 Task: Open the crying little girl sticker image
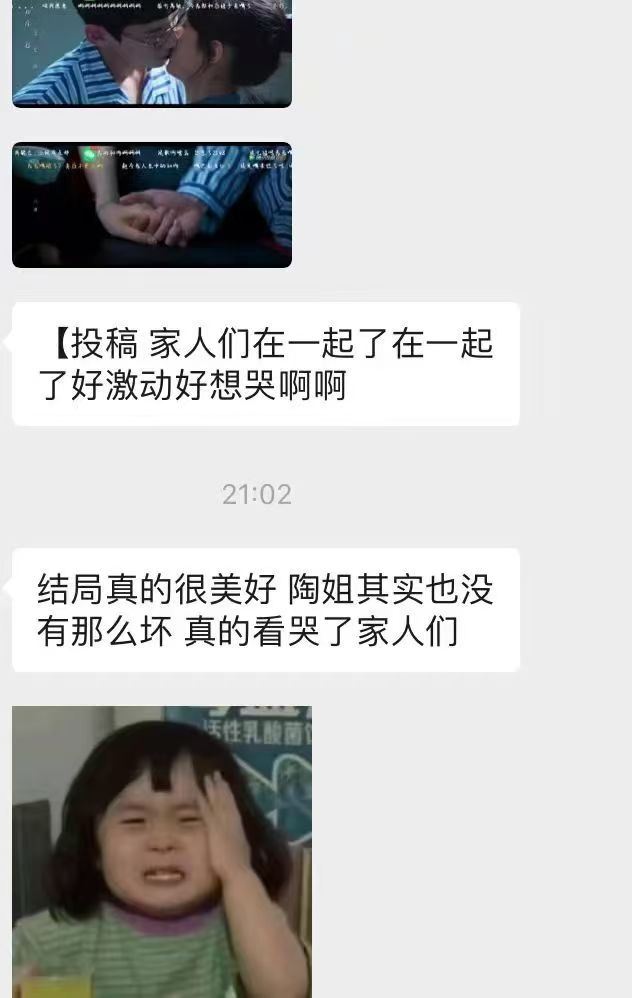point(162,850)
